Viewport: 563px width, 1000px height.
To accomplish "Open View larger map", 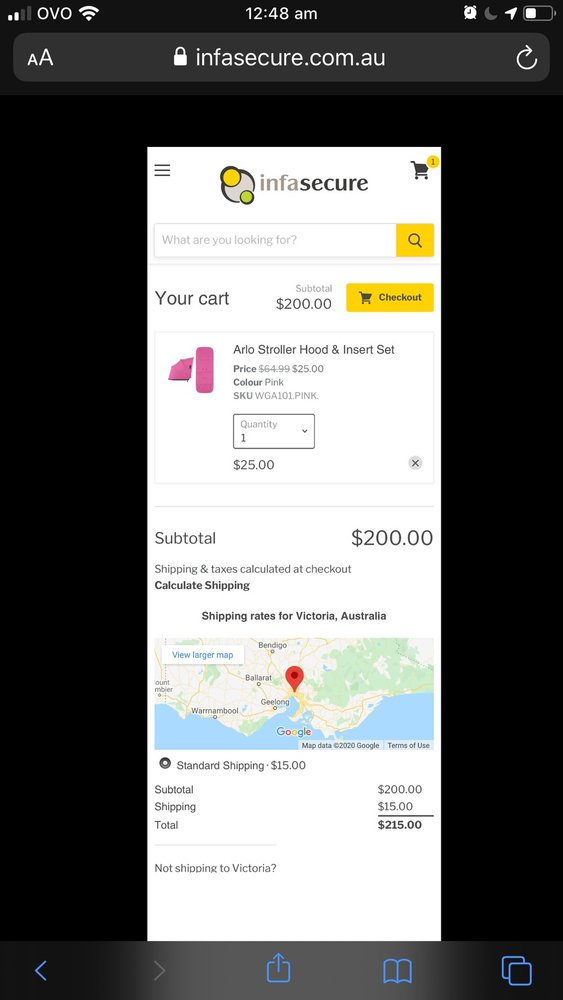I will [x=203, y=655].
